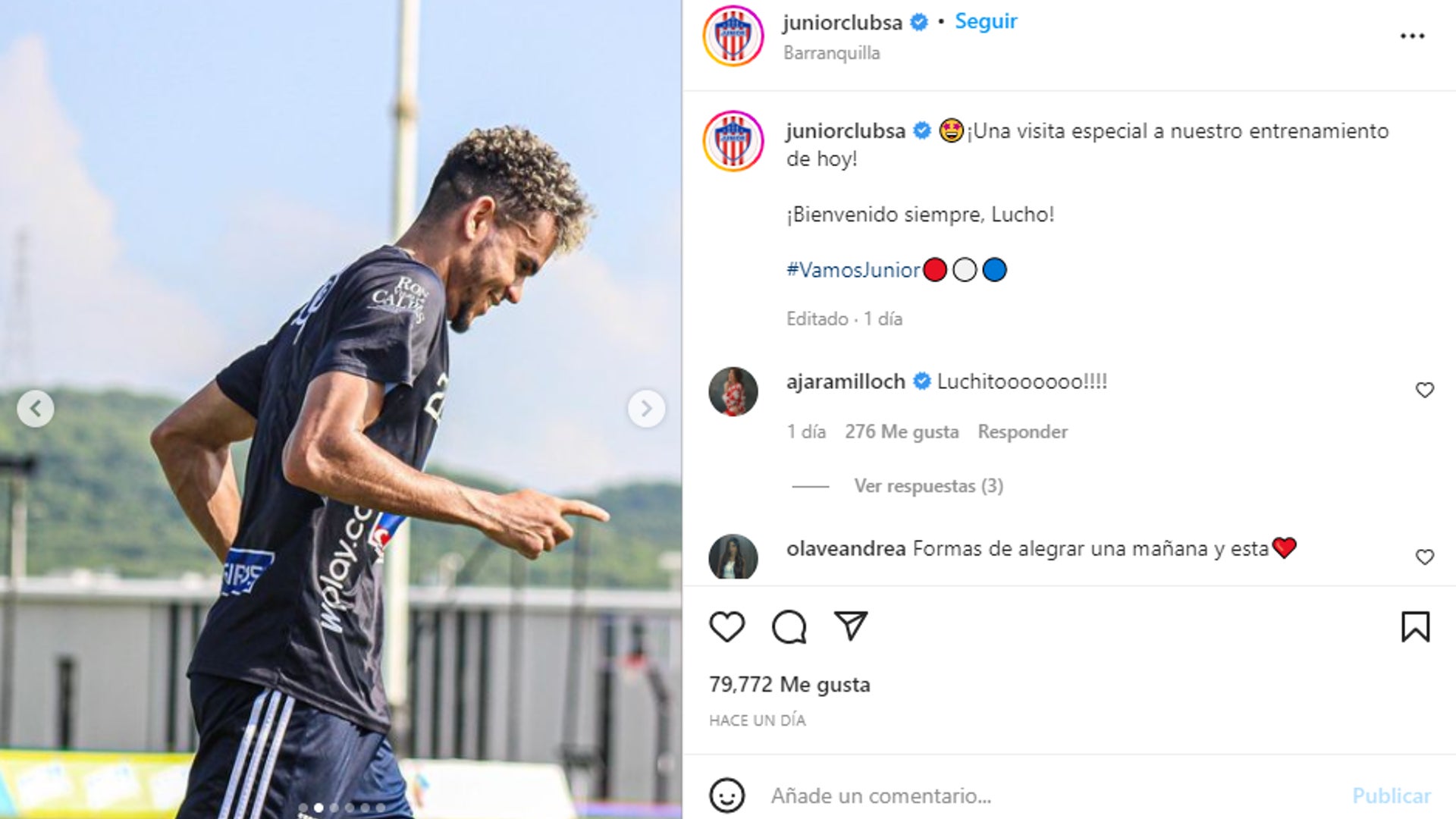Screen dimensions: 1456x819
Task: Expand Ver respuestas (3)
Action: point(927,485)
